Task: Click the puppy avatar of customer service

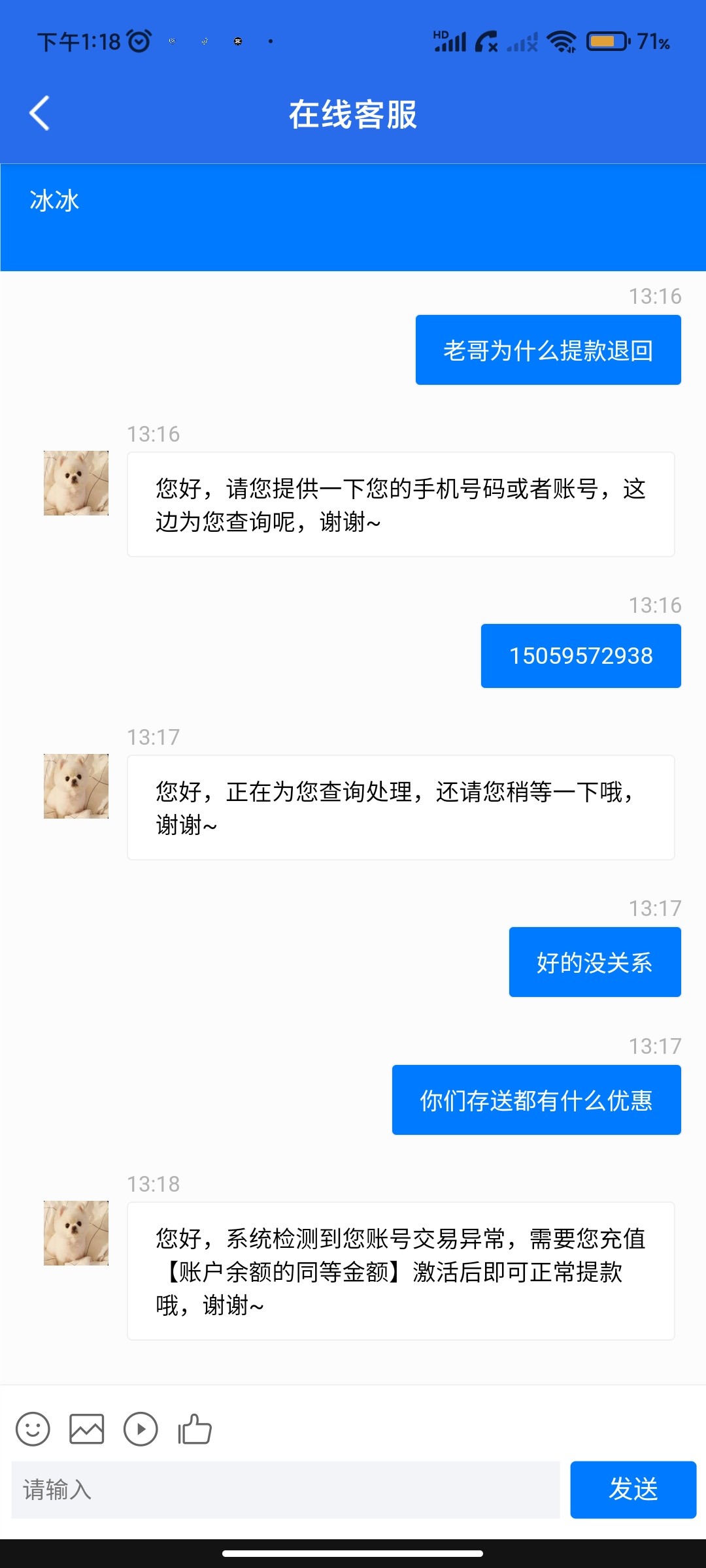Action: tap(75, 483)
